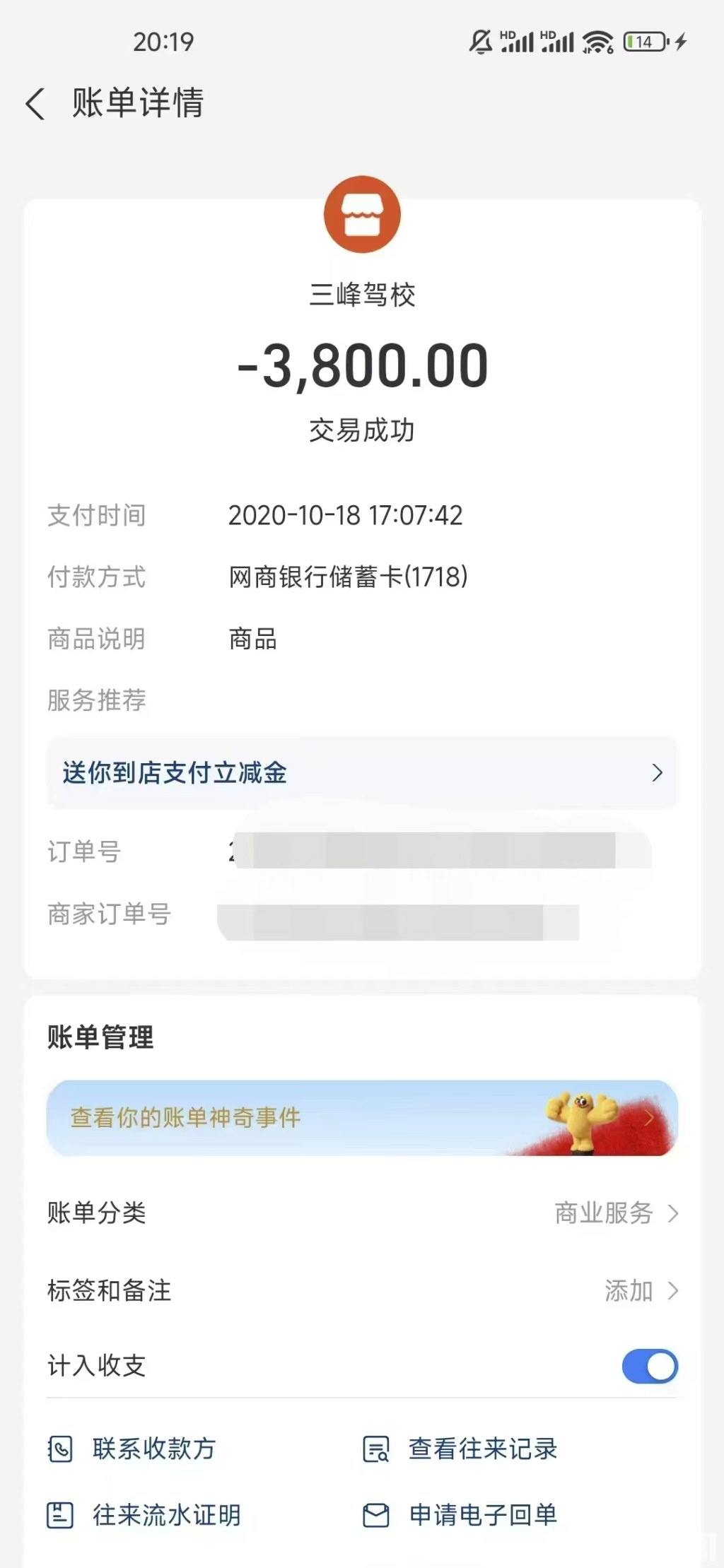
Task: Go back from 账单详情 page
Action: 35,104
